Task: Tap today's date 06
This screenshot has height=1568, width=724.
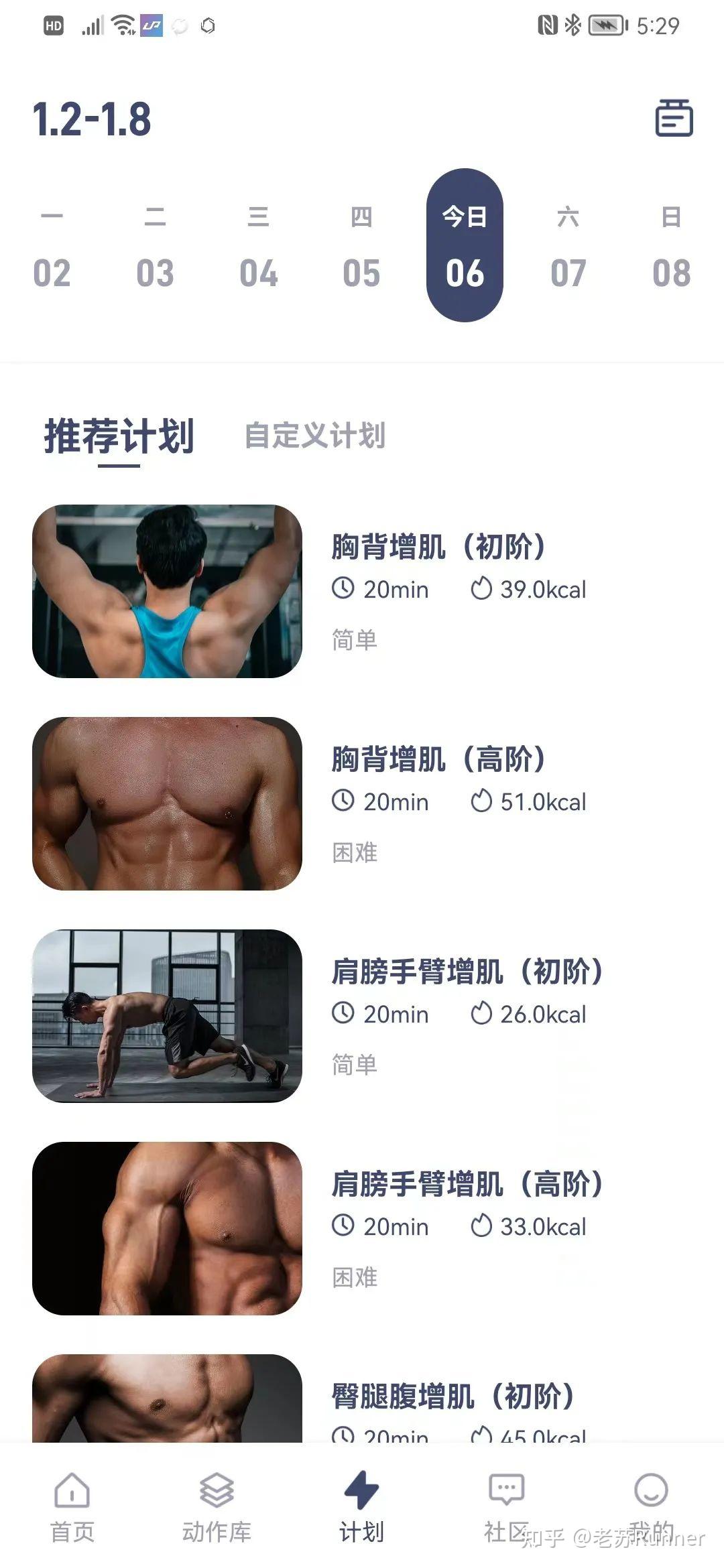Action: 465,245
